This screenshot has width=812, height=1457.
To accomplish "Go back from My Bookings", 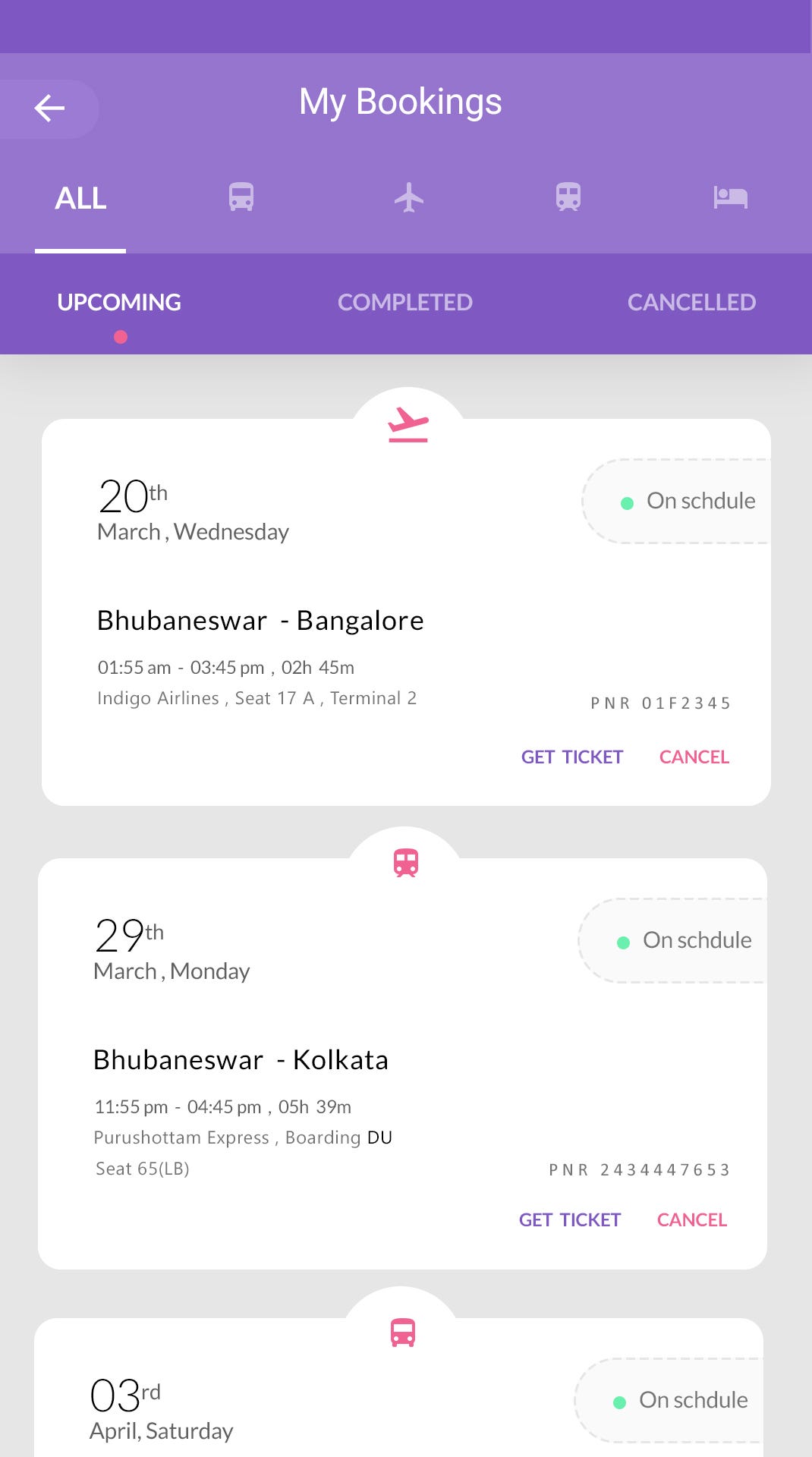I will [49, 109].
